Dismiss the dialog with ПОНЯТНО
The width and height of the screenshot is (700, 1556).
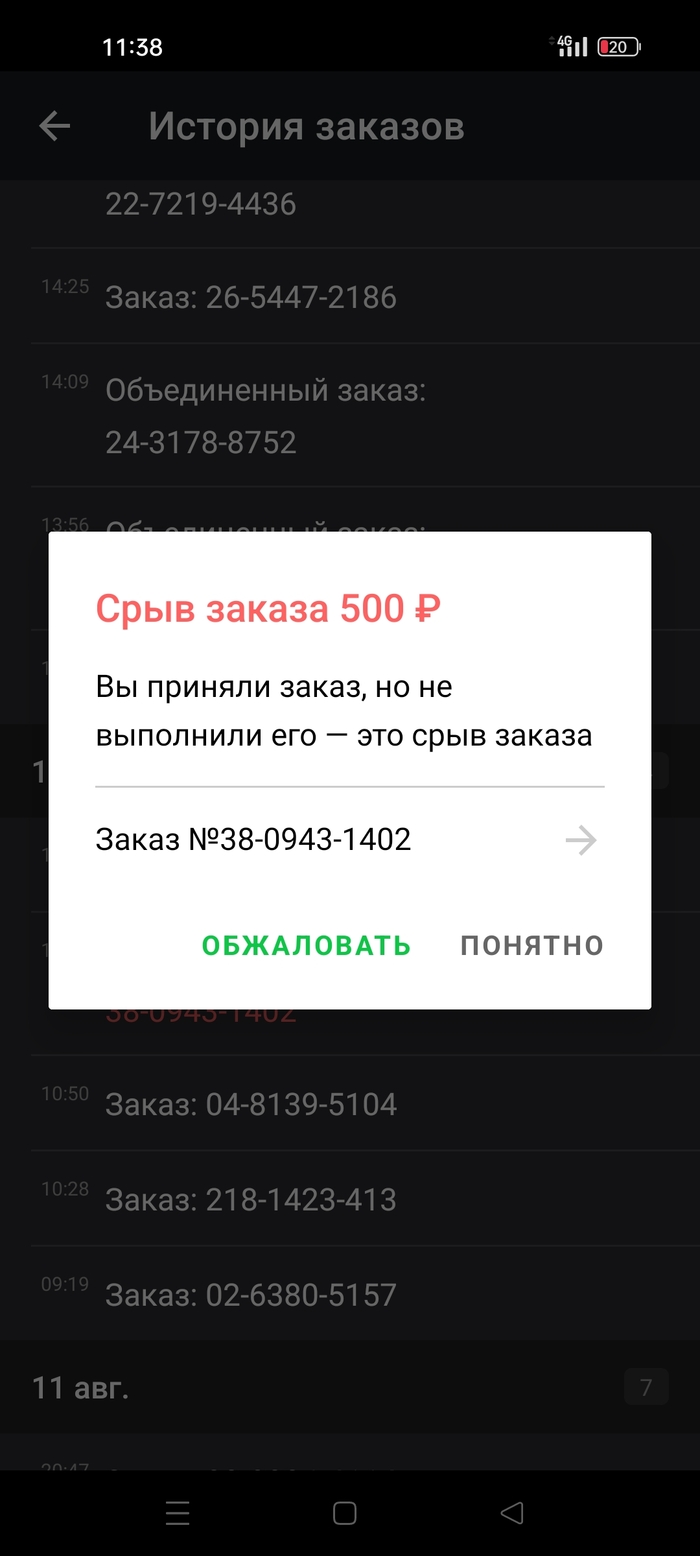coord(531,945)
